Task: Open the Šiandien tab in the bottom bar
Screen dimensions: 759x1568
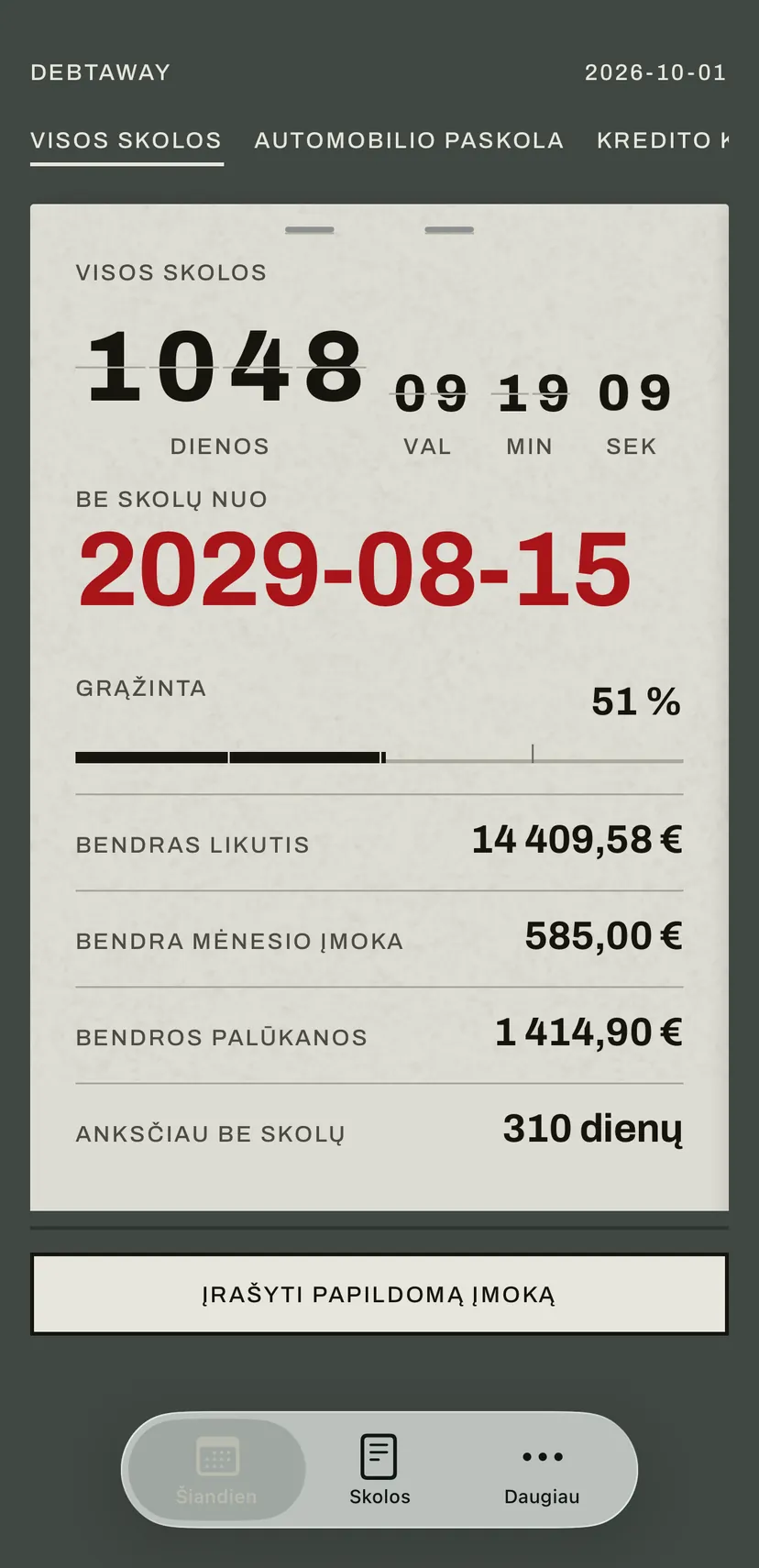Action: pyautogui.click(x=216, y=1470)
